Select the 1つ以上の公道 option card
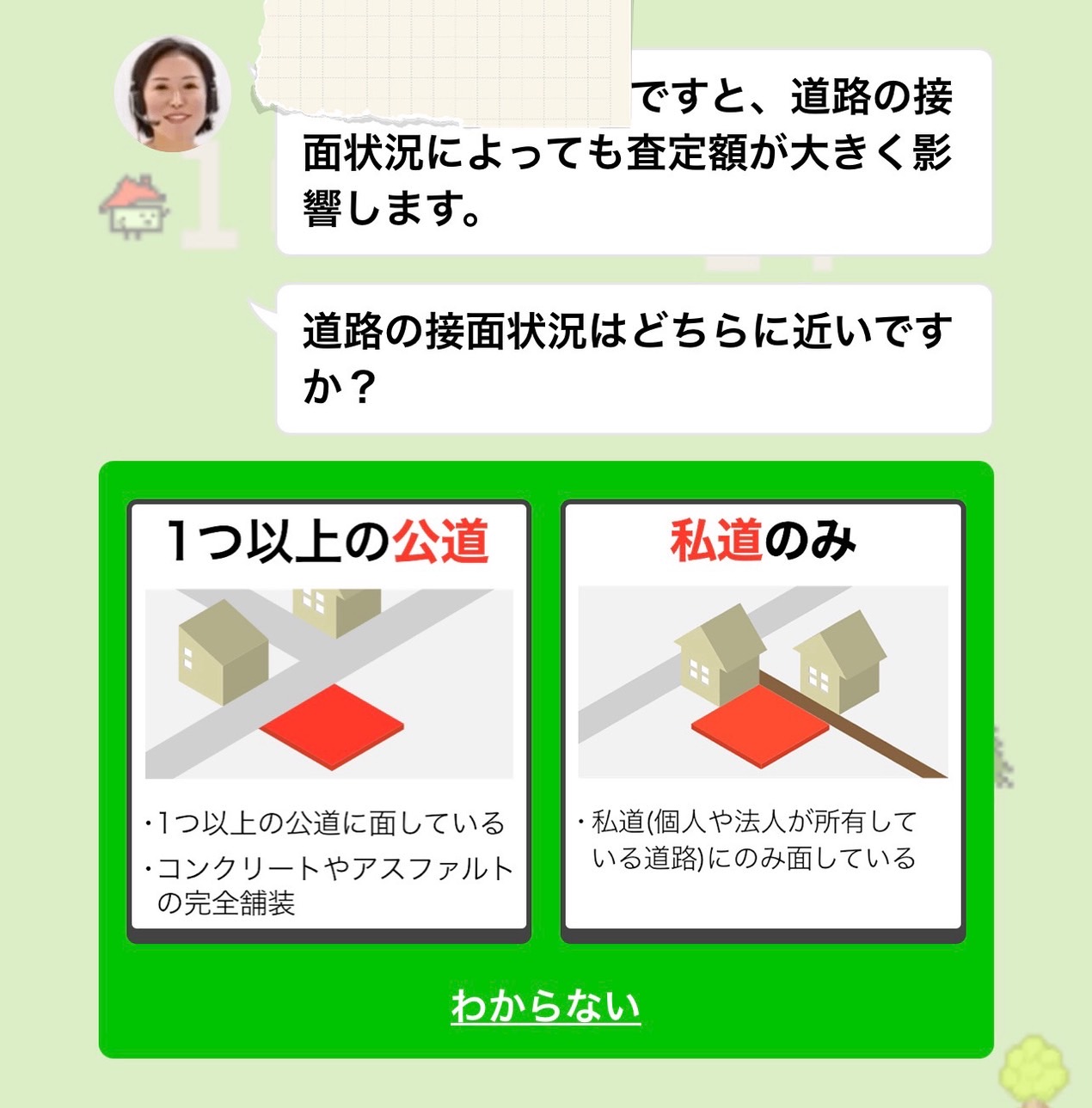Screen dimensions: 1092x1108 pyautogui.click(x=328, y=719)
